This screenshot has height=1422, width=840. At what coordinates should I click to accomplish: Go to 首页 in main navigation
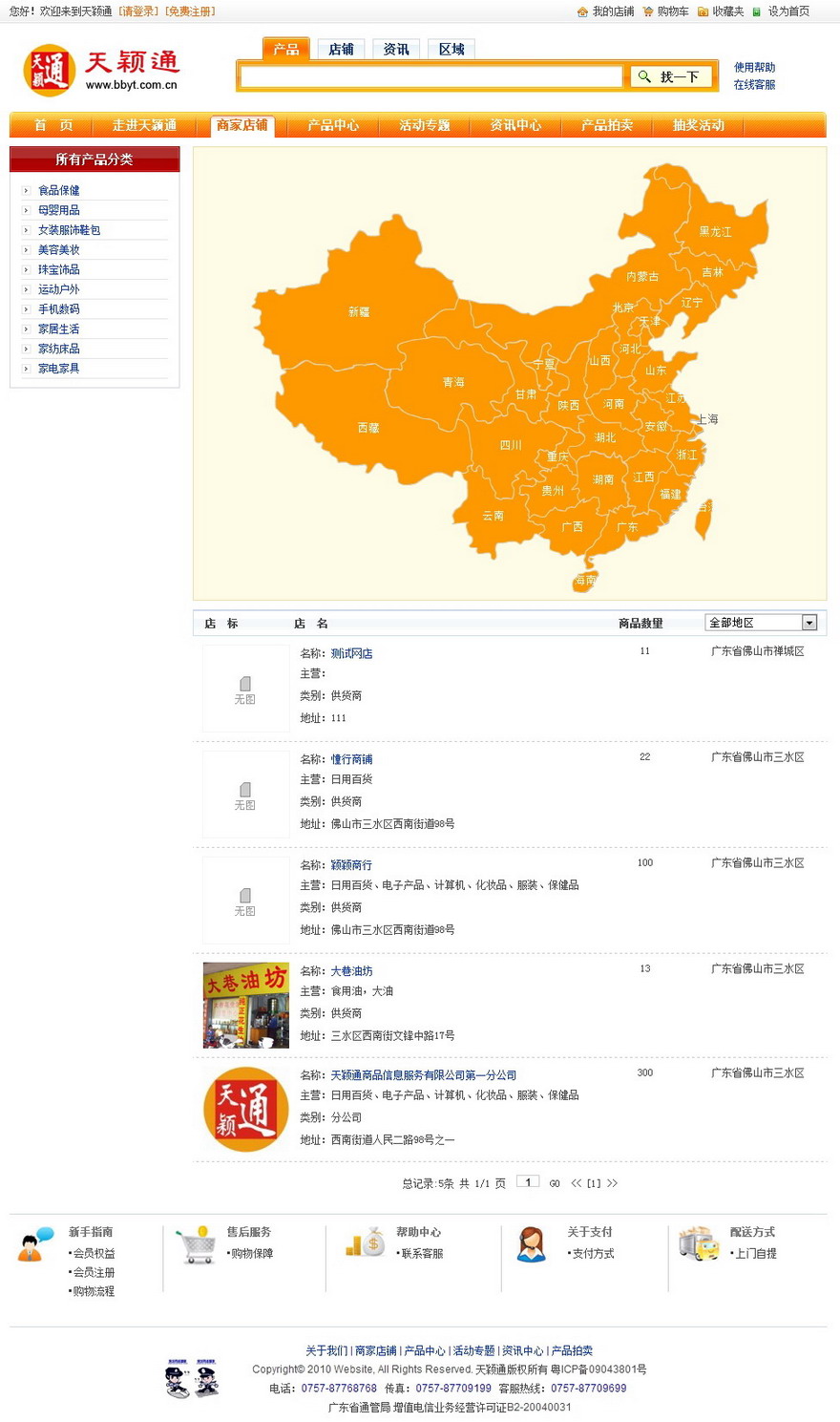(x=53, y=125)
